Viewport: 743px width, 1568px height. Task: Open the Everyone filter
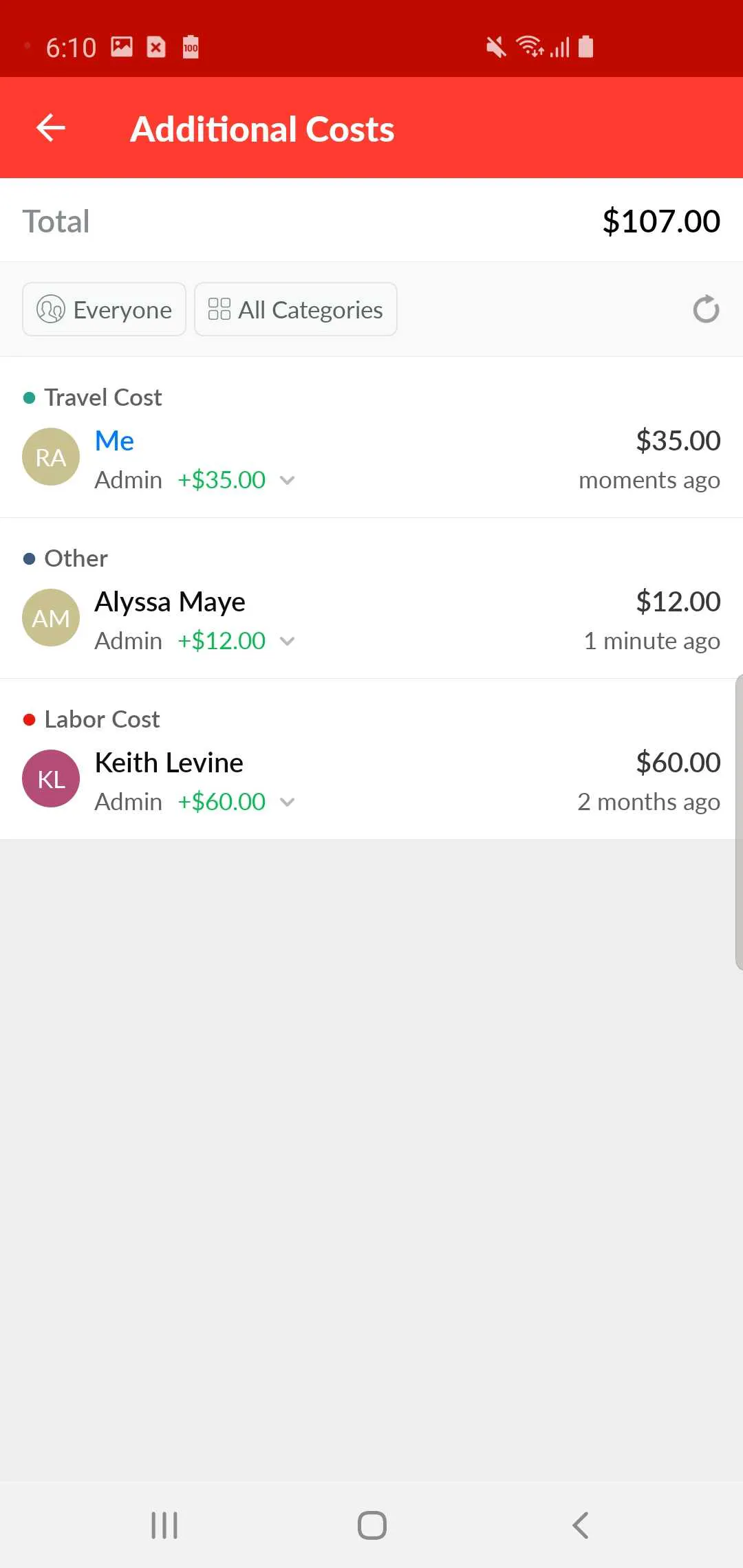click(104, 309)
